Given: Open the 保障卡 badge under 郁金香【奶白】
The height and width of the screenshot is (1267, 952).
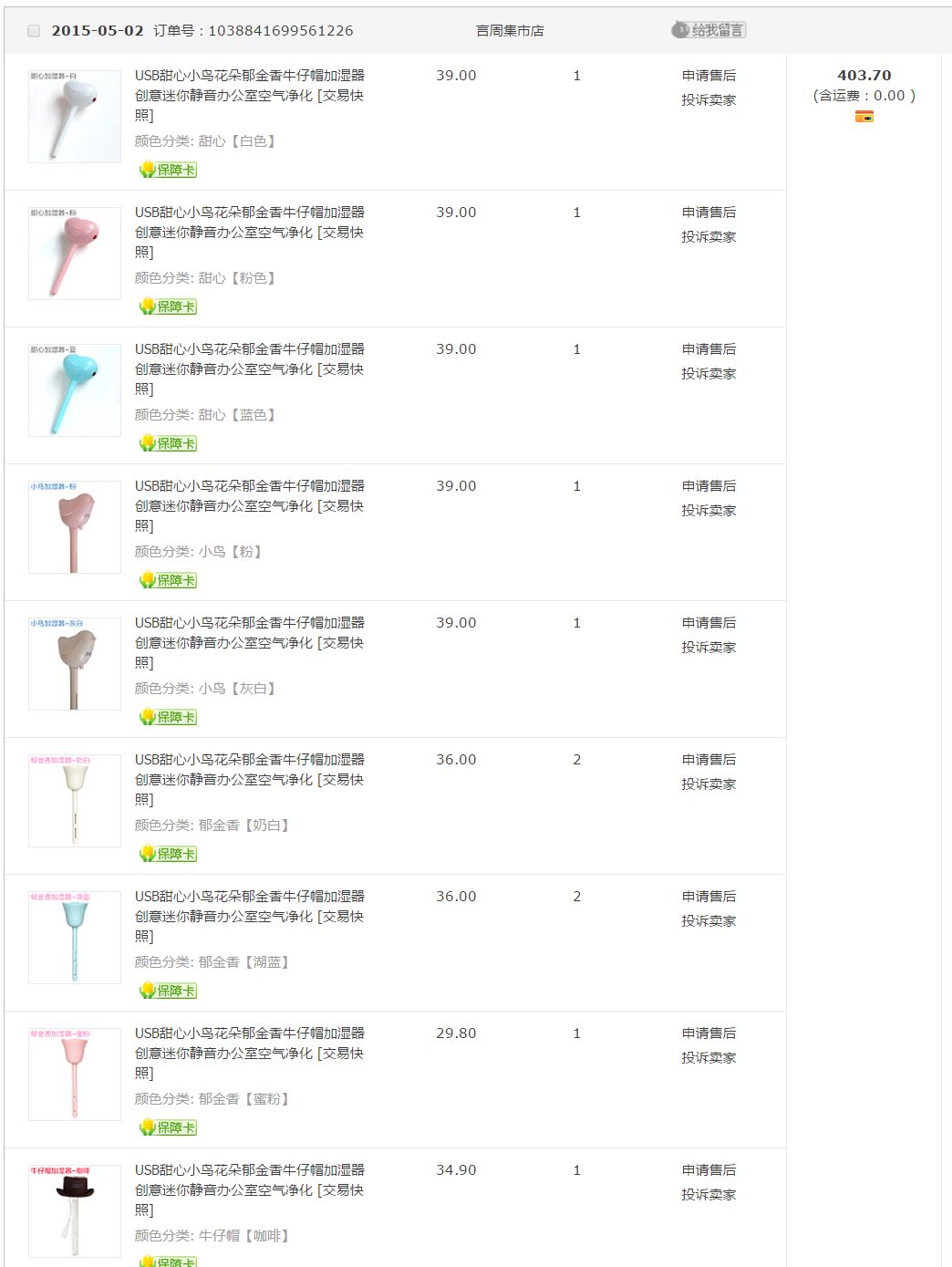Looking at the screenshot, I should click(x=168, y=854).
